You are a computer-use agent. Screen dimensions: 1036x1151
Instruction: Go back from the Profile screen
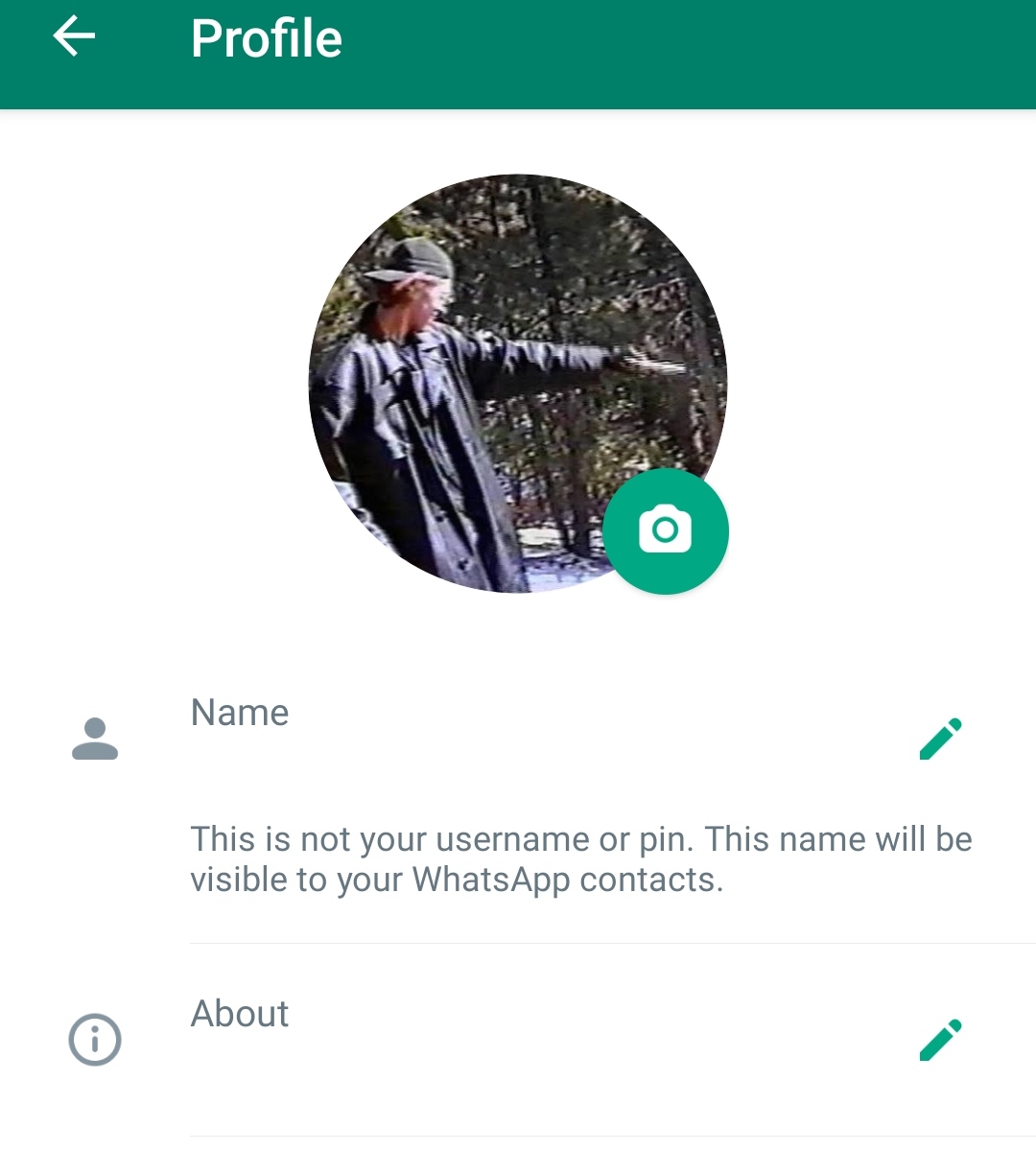click(x=74, y=38)
